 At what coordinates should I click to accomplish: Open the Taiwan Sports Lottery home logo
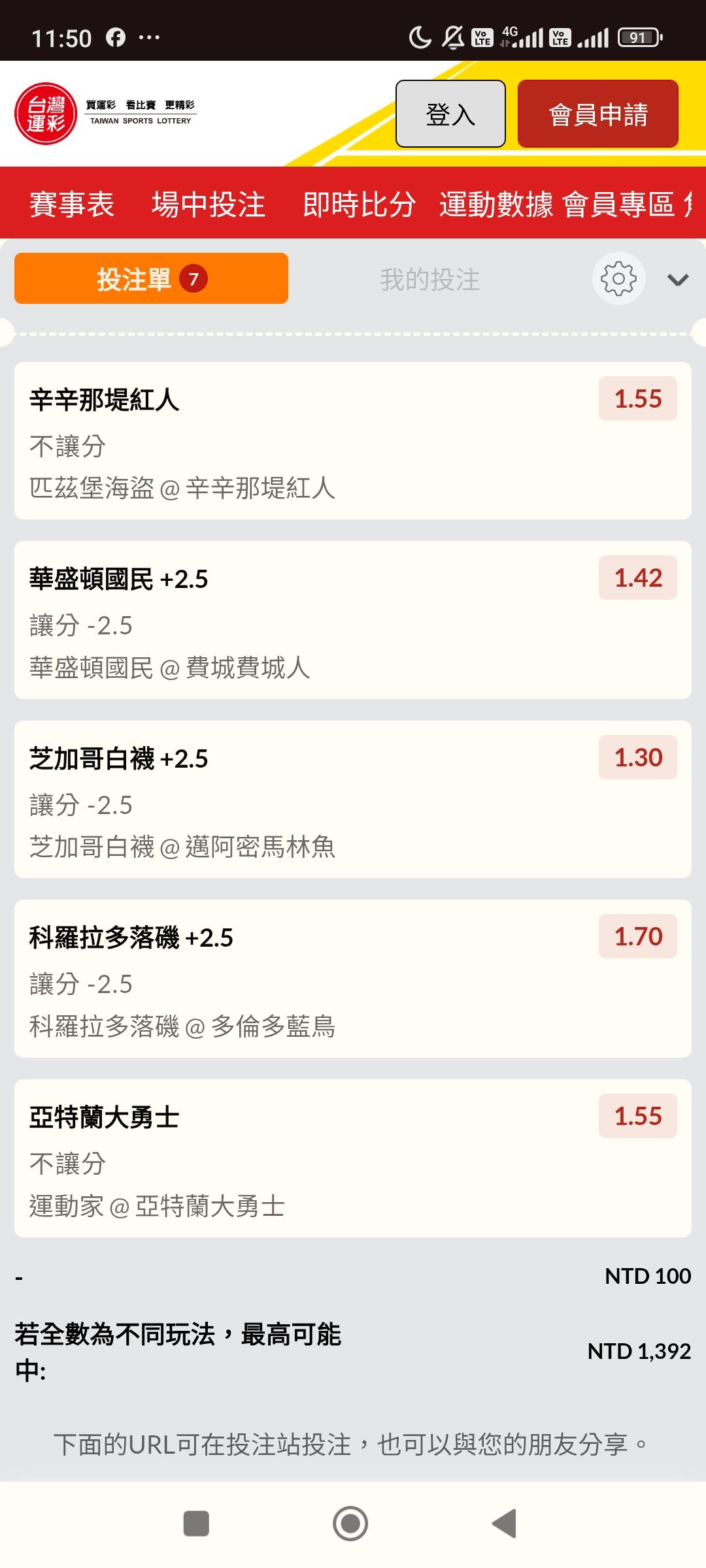[x=105, y=114]
